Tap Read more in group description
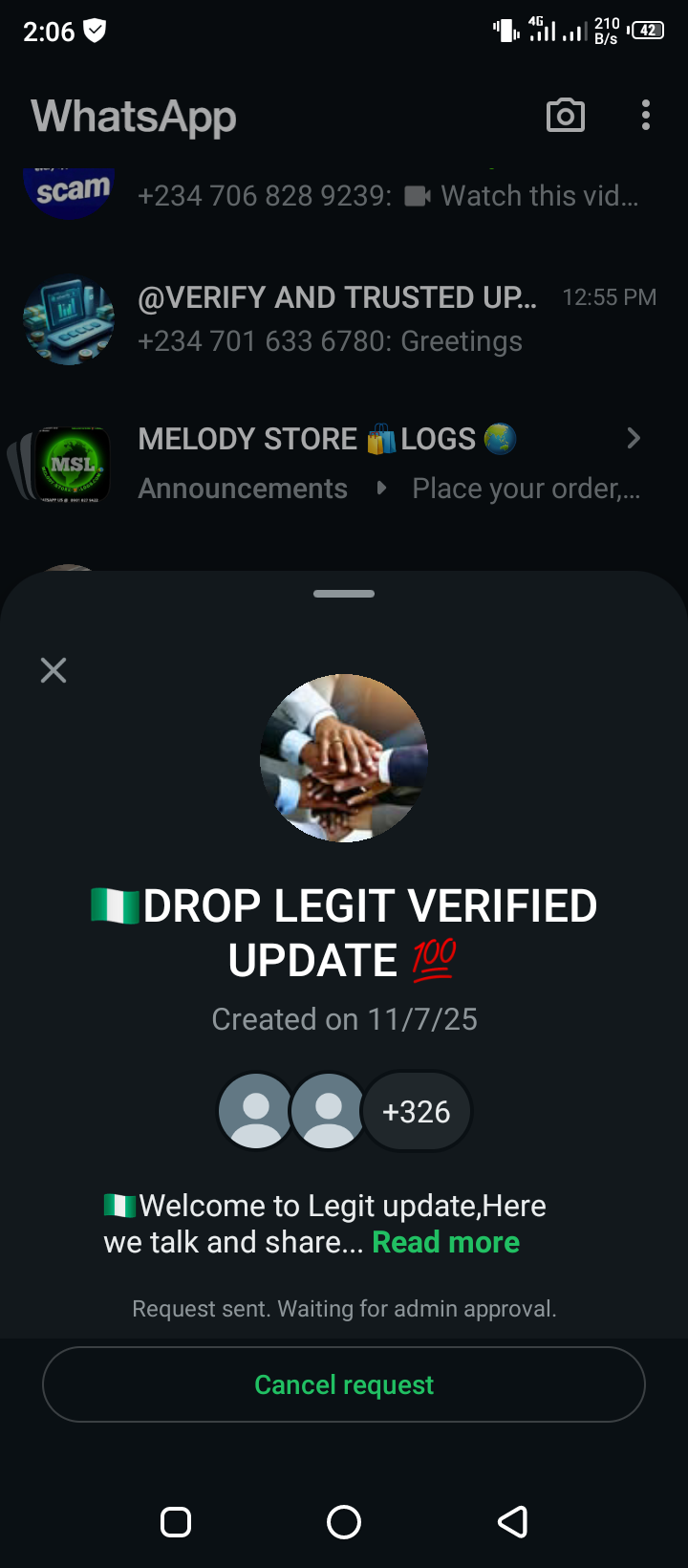The image size is (688, 1568). [445, 1242]
